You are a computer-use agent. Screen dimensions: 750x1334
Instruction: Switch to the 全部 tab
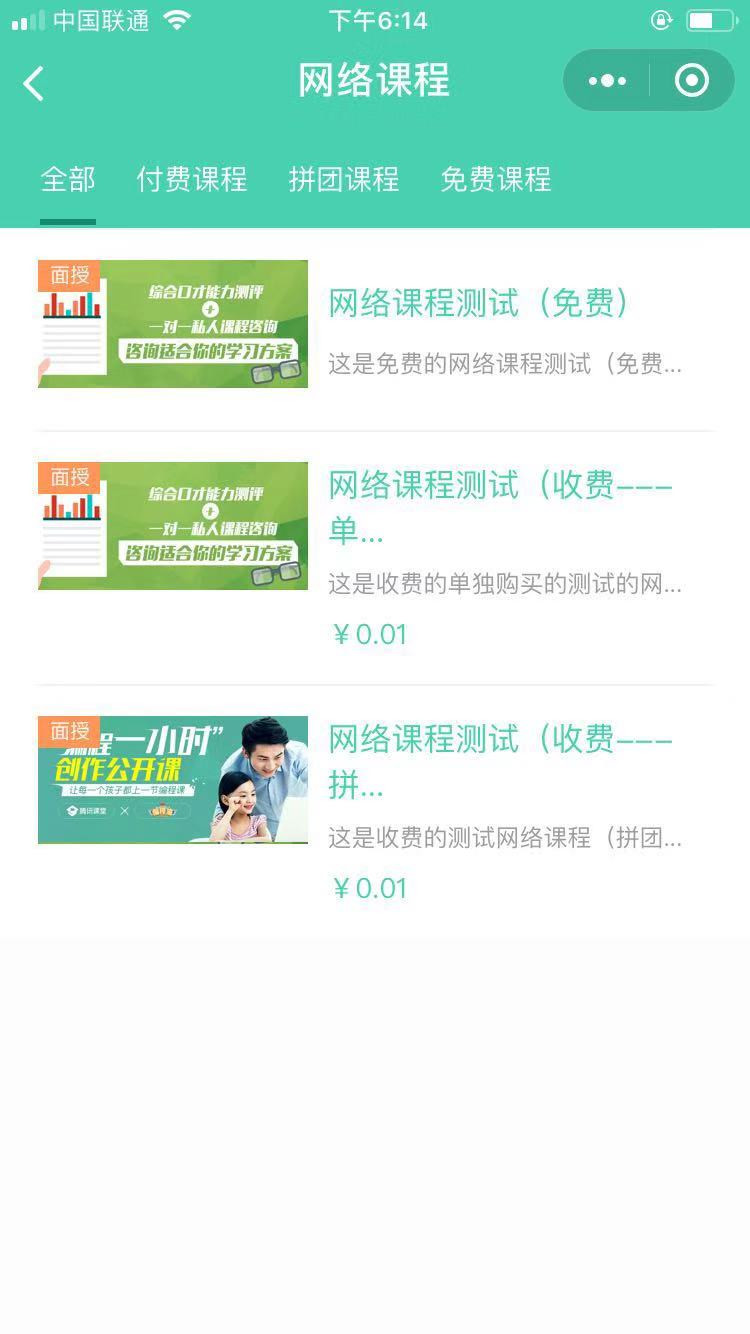click(68, 180)
